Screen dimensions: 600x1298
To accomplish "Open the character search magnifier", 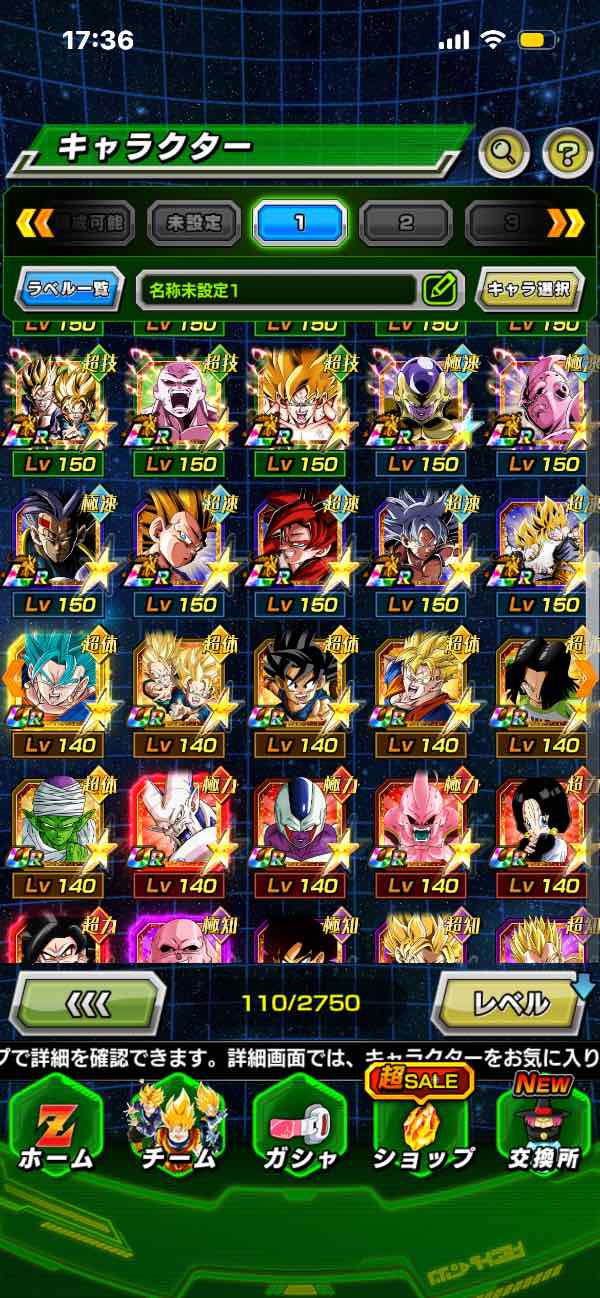I will [504, 153].
